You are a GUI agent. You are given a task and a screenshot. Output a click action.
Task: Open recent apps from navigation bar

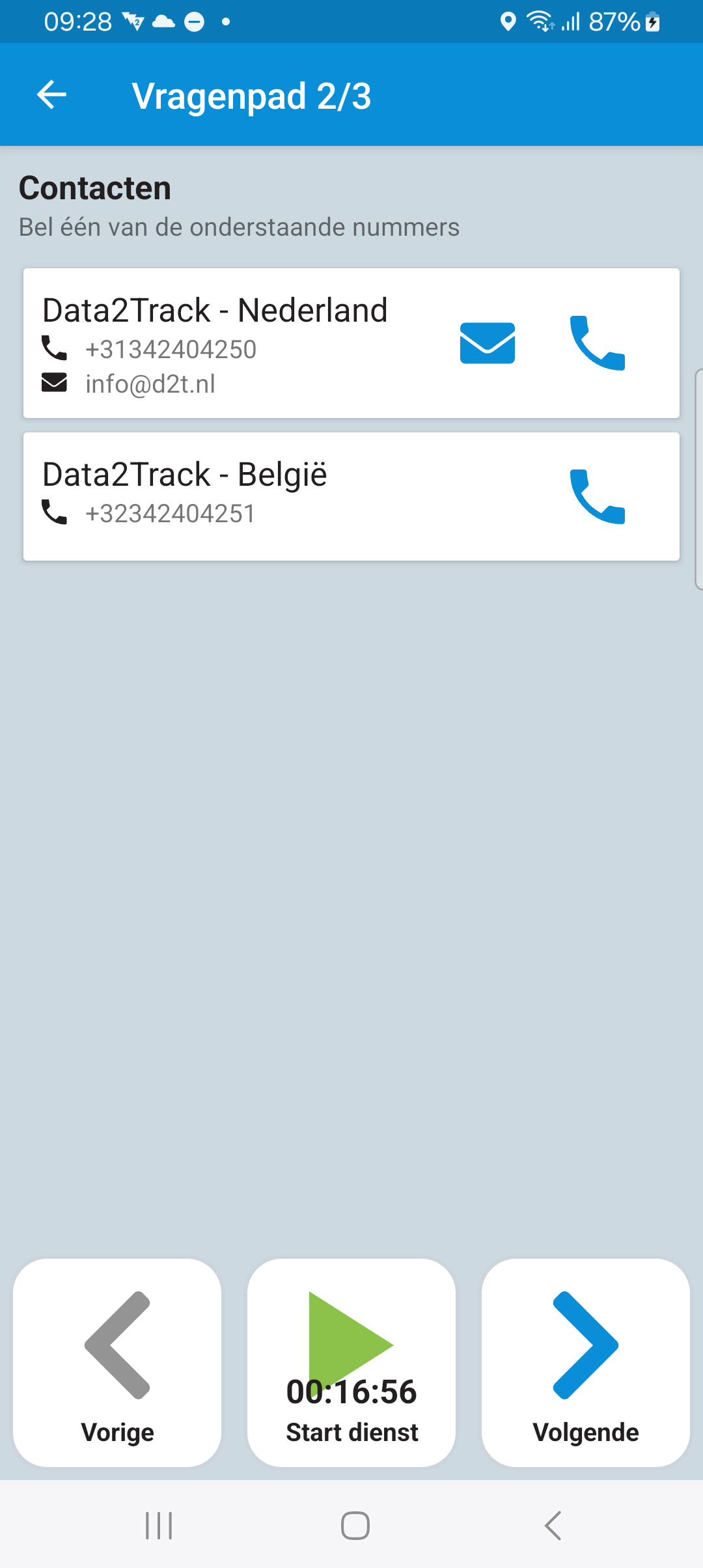(159, 1525)
